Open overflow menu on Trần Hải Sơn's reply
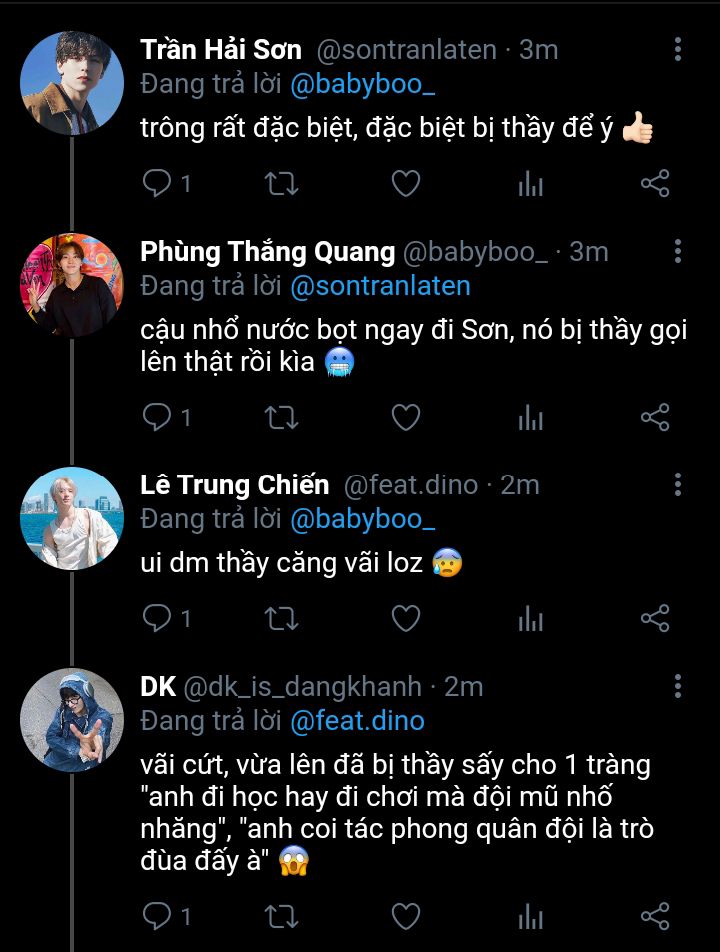This screenshot has width=720, height=952. pyautogui.click(x=678, y=50)
